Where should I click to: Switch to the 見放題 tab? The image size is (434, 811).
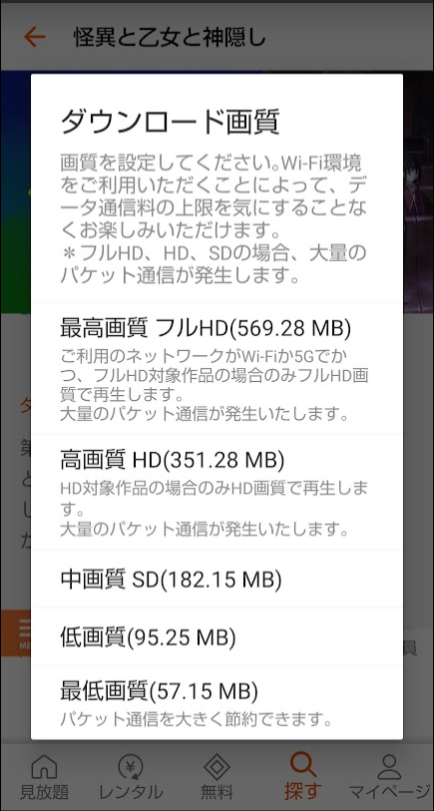(44, 778)
